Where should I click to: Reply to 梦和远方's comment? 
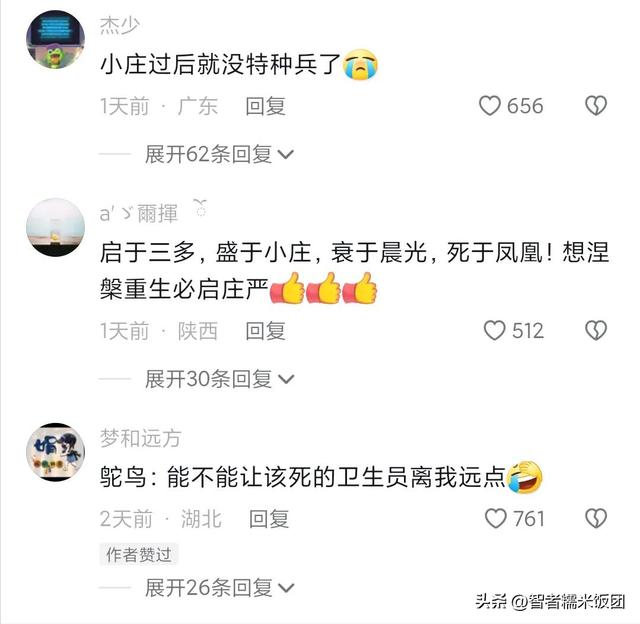269,518
